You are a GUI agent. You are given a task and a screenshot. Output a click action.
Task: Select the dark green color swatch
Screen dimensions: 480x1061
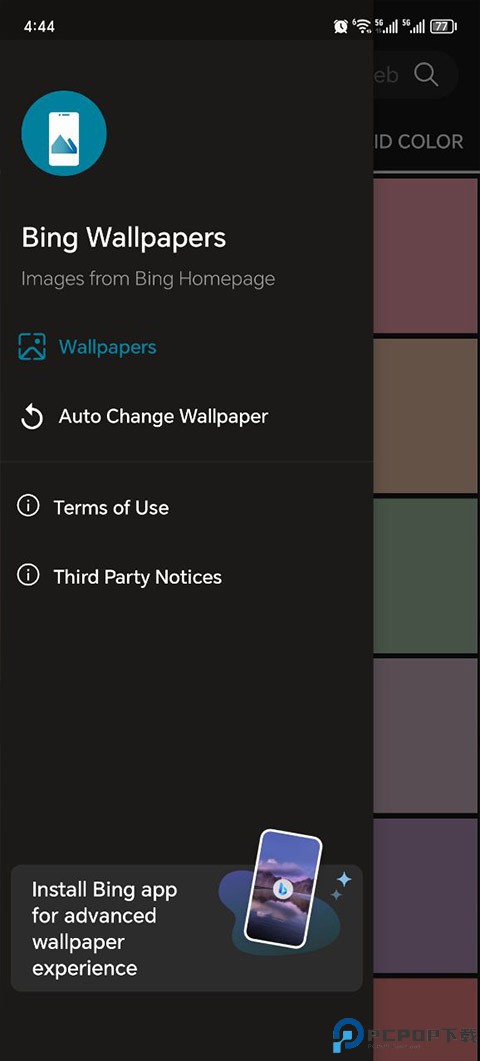pos(426,576)
